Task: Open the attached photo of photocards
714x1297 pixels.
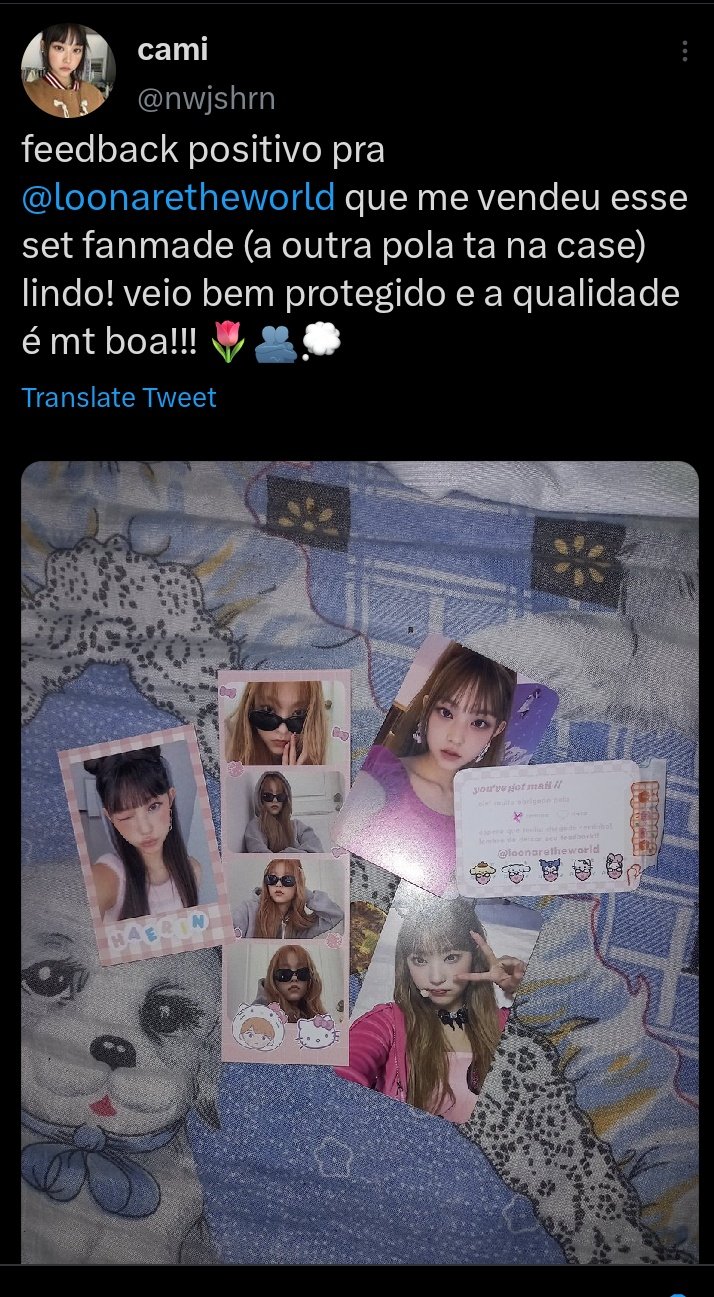Action: point(359,860)
